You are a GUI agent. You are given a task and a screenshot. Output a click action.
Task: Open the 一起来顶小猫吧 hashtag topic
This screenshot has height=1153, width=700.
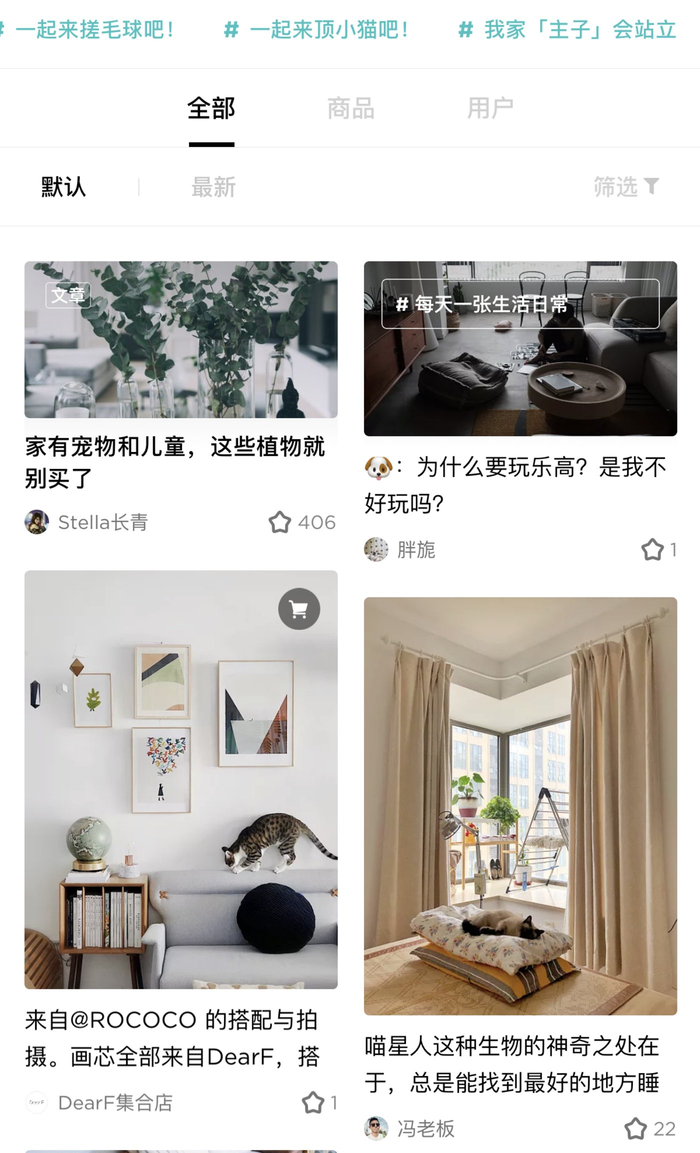[x=316, y=29]
